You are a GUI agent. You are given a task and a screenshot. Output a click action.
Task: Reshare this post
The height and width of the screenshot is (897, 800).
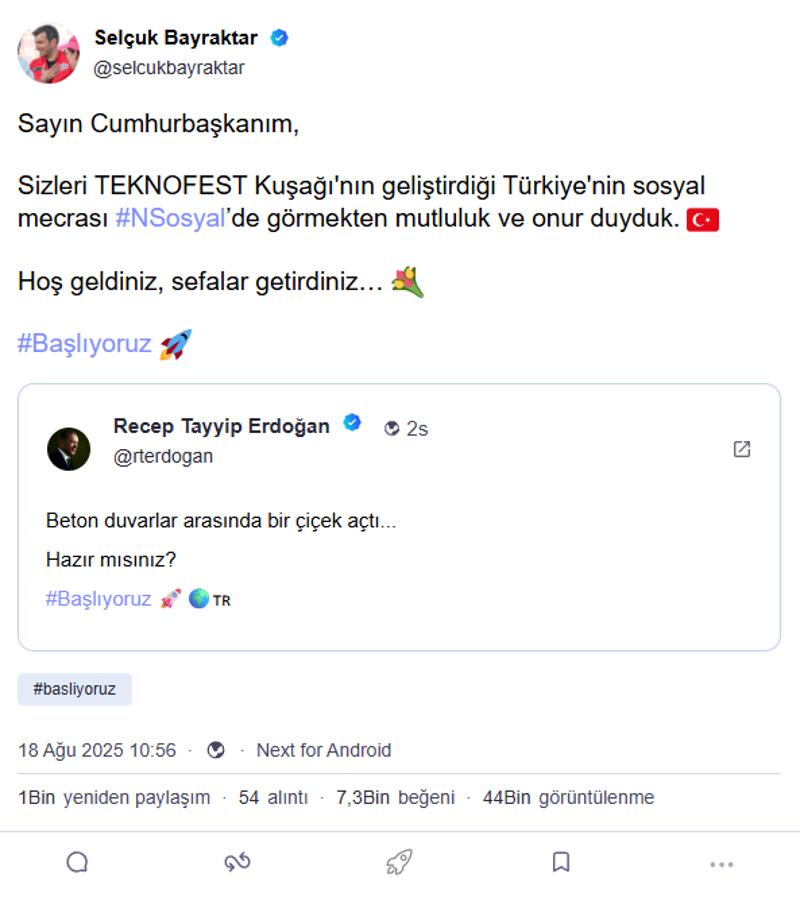pos(237,863)
